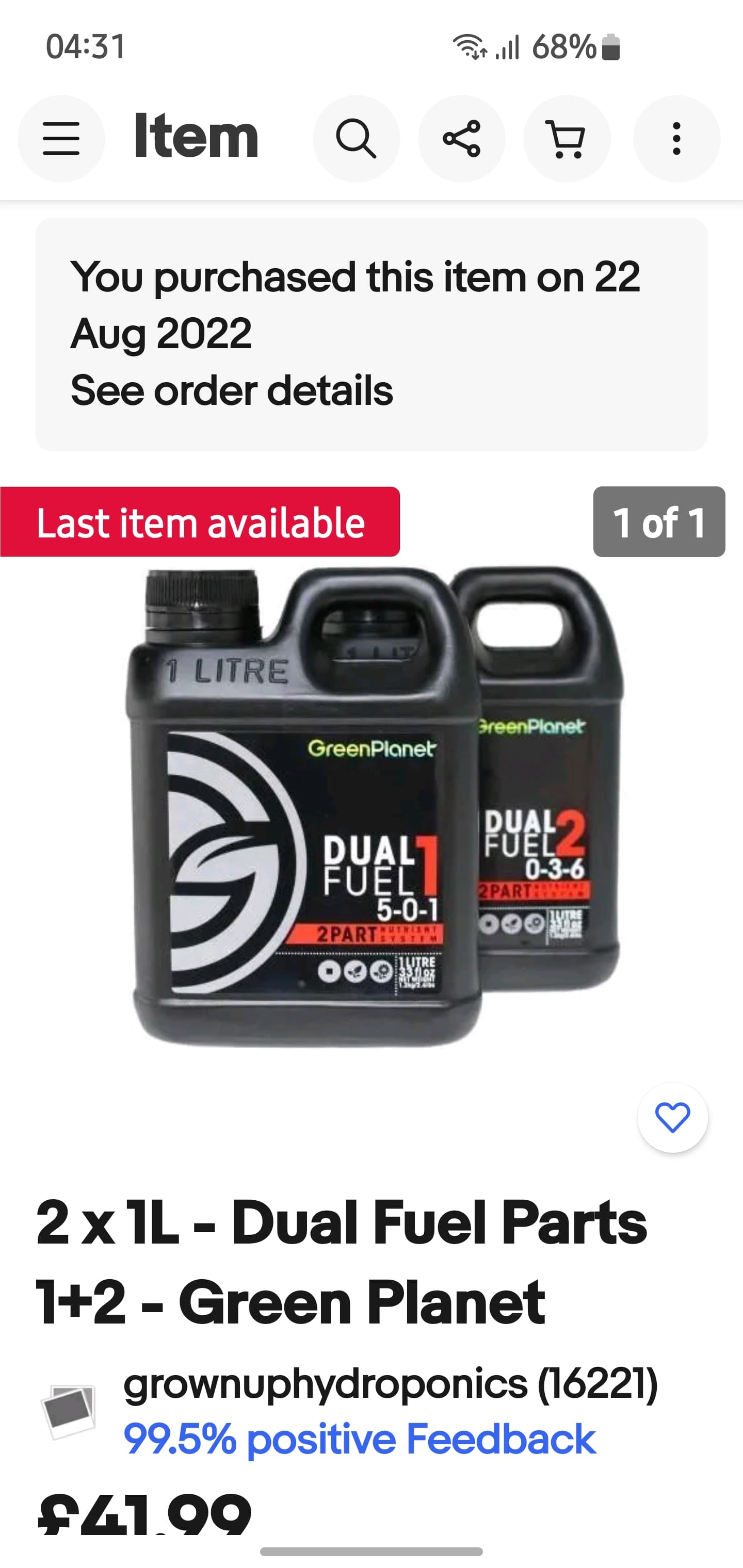Open the three-dot overflow menu
Image resolution: width=743 pixels, height=1568 pixels.
676,138
